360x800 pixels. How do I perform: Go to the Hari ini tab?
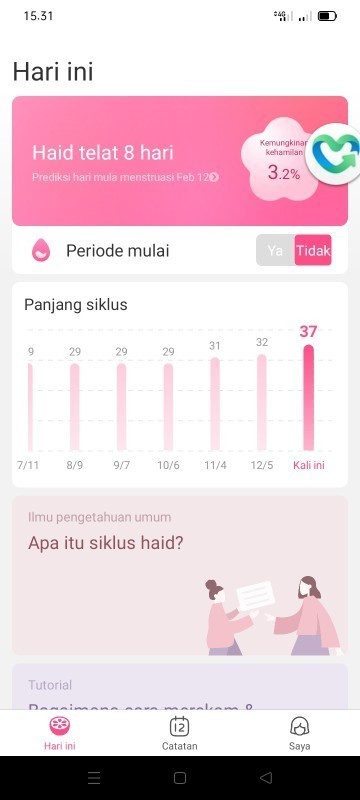[x=60, y=733]
